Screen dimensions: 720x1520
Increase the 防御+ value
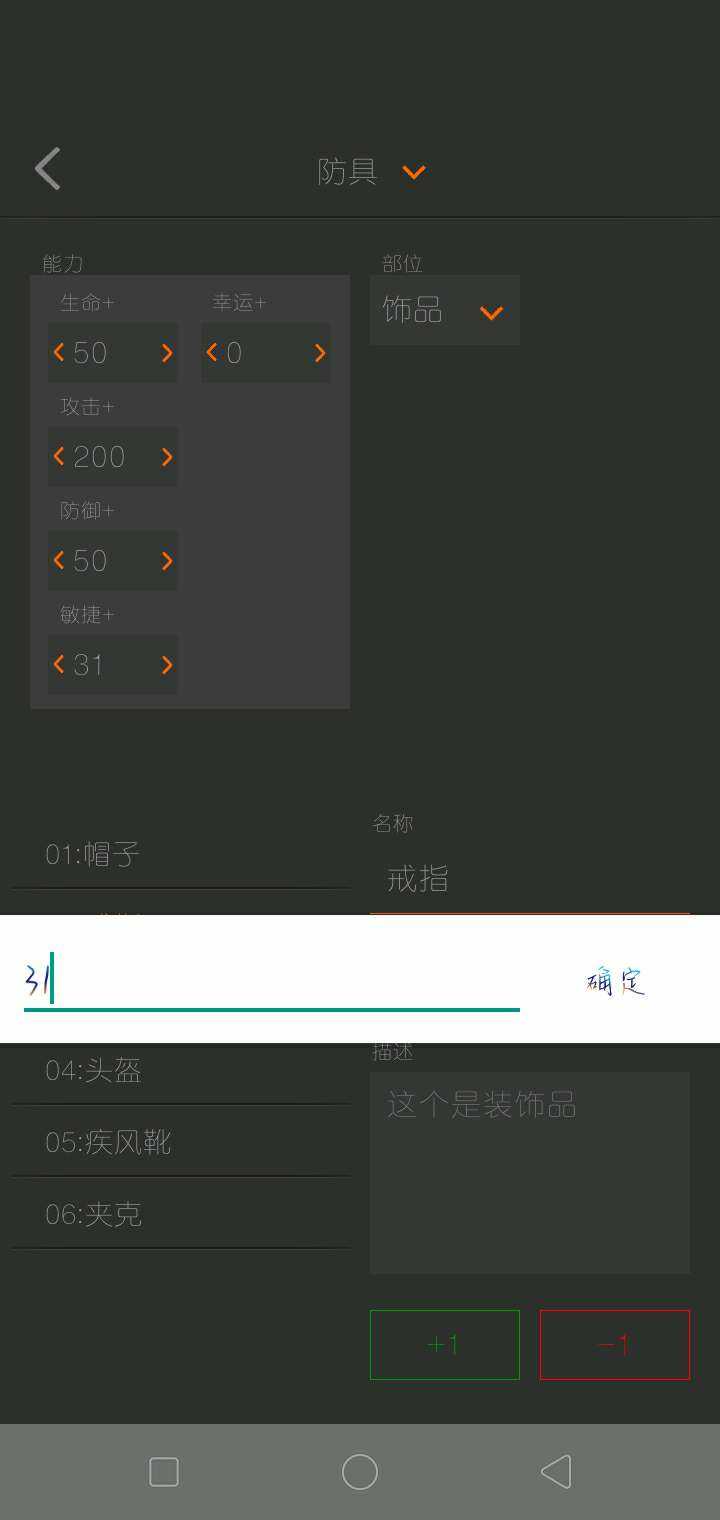166,561
